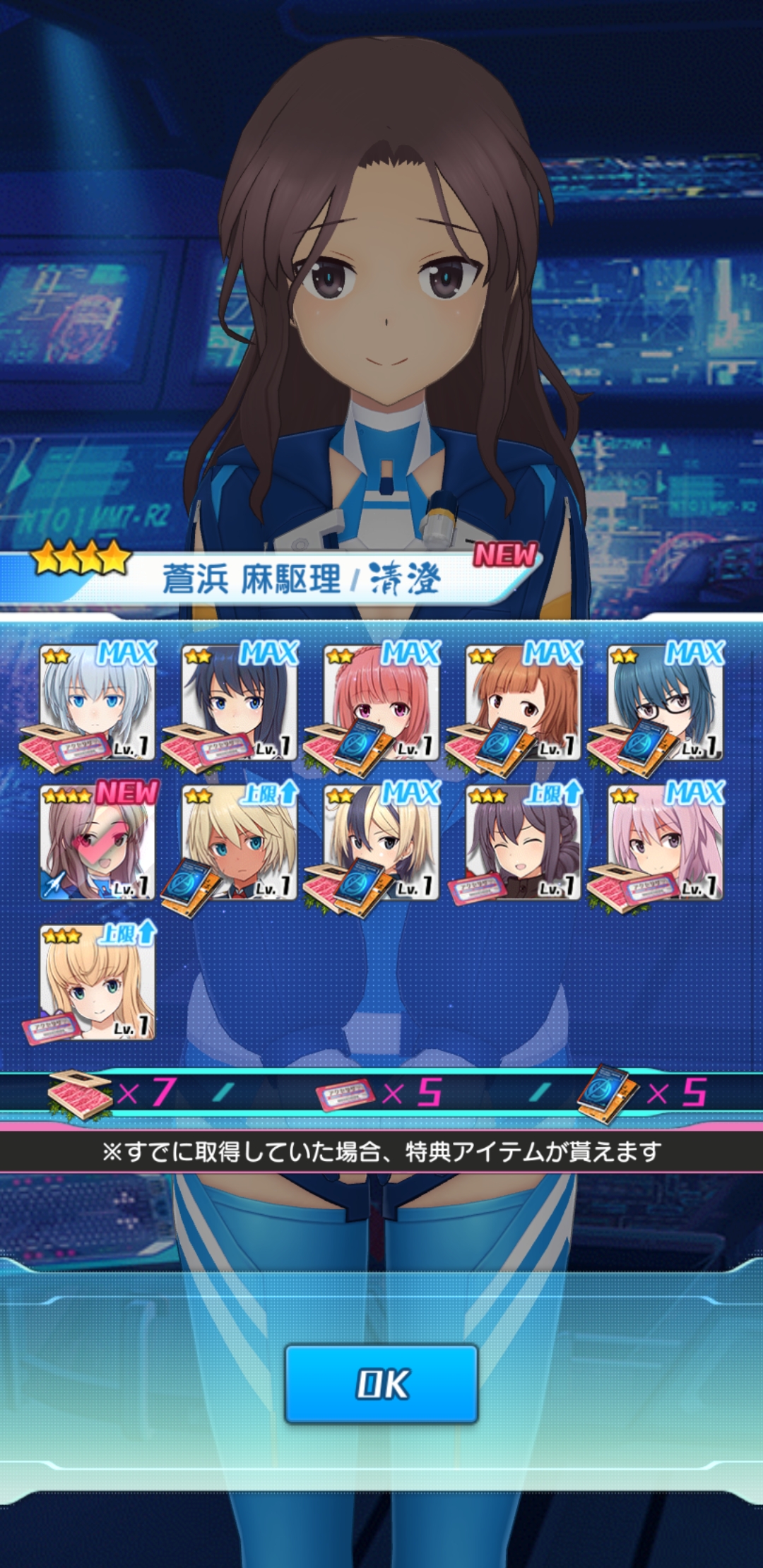Select the silver-haired two-star character card
This screenshot has height=1568, width=763.
coord(97,702)
